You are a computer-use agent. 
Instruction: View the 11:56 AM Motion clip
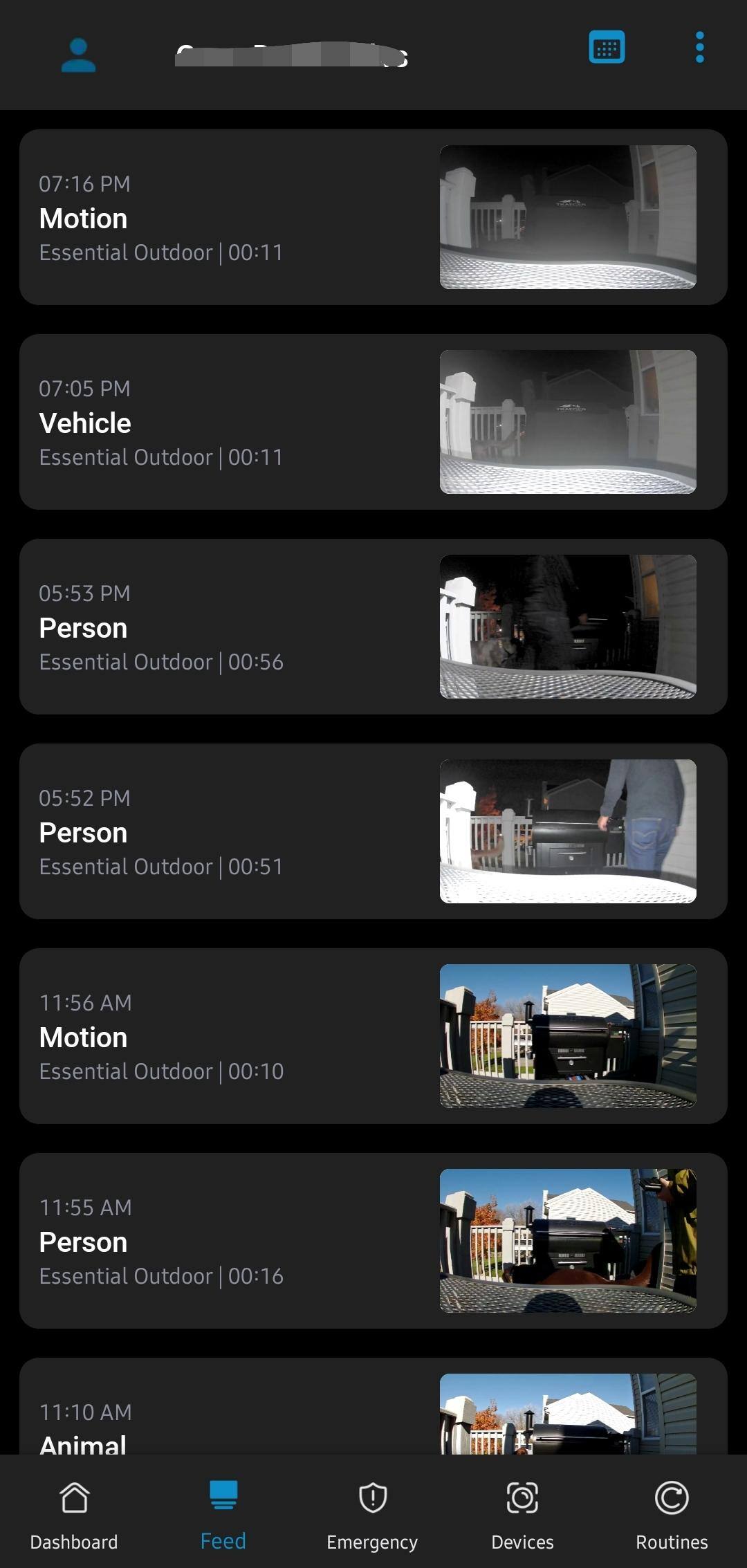coord(373,1036)
